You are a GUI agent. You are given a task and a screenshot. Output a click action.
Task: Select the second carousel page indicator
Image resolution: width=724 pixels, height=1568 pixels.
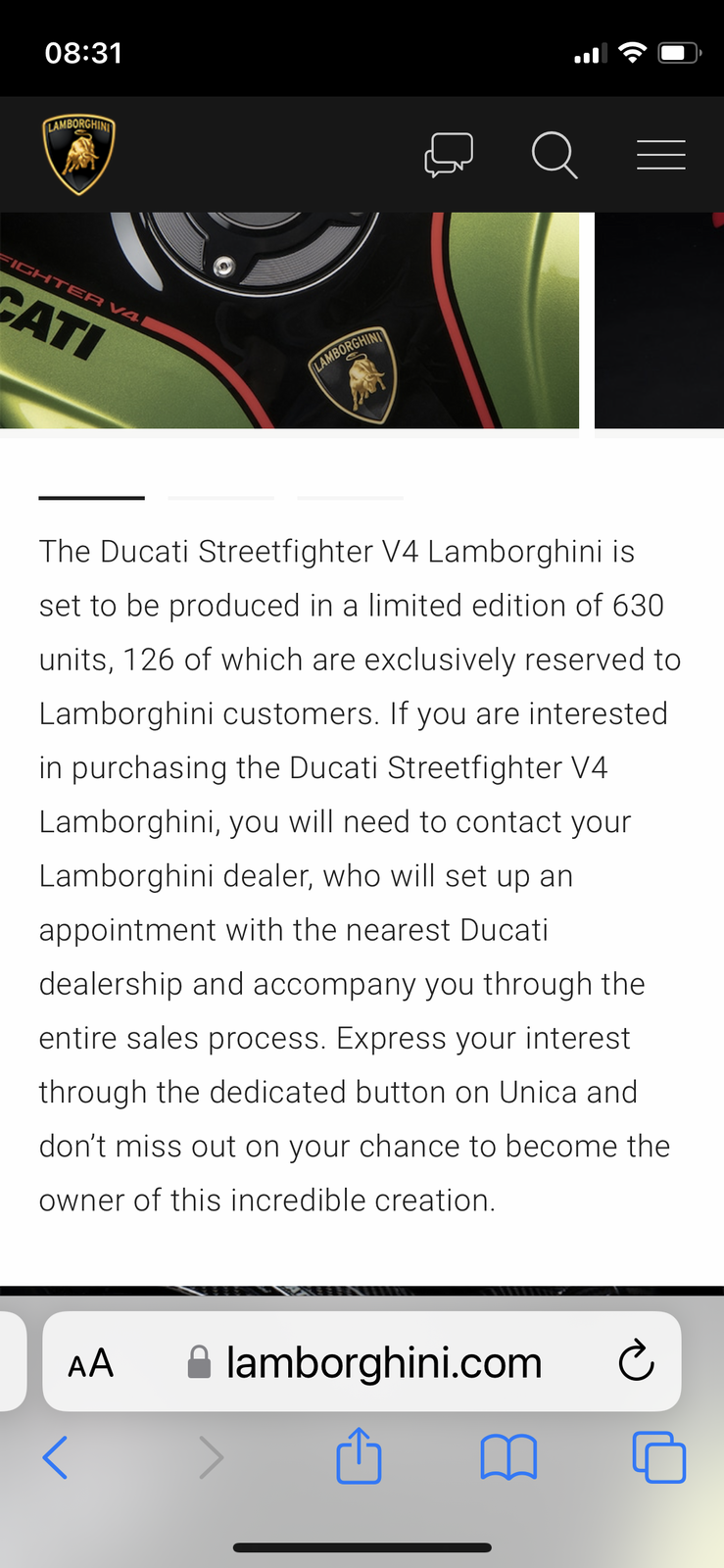point(220,498)
